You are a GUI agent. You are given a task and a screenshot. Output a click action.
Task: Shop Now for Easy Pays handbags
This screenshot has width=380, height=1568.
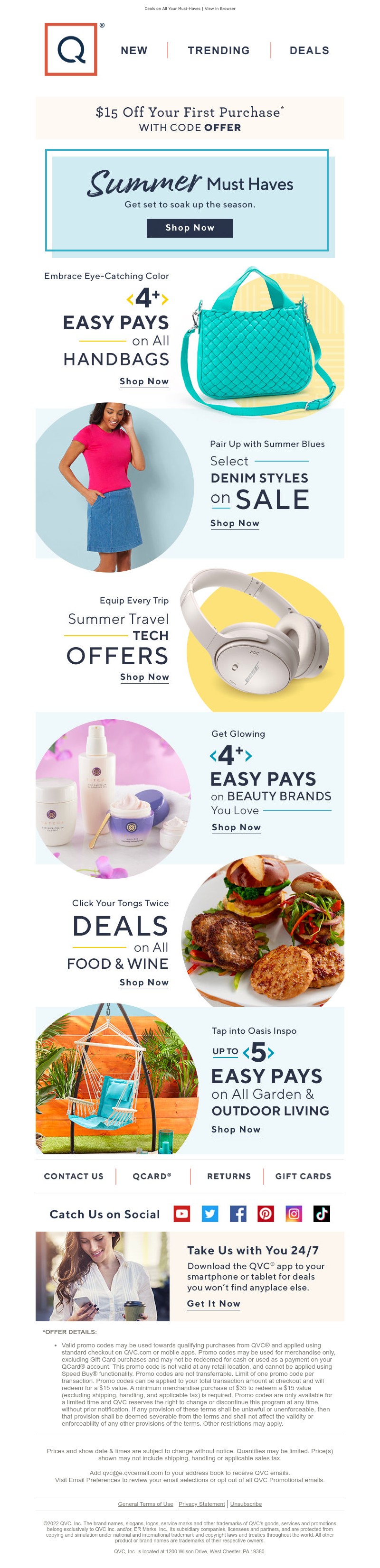(144, 381)
